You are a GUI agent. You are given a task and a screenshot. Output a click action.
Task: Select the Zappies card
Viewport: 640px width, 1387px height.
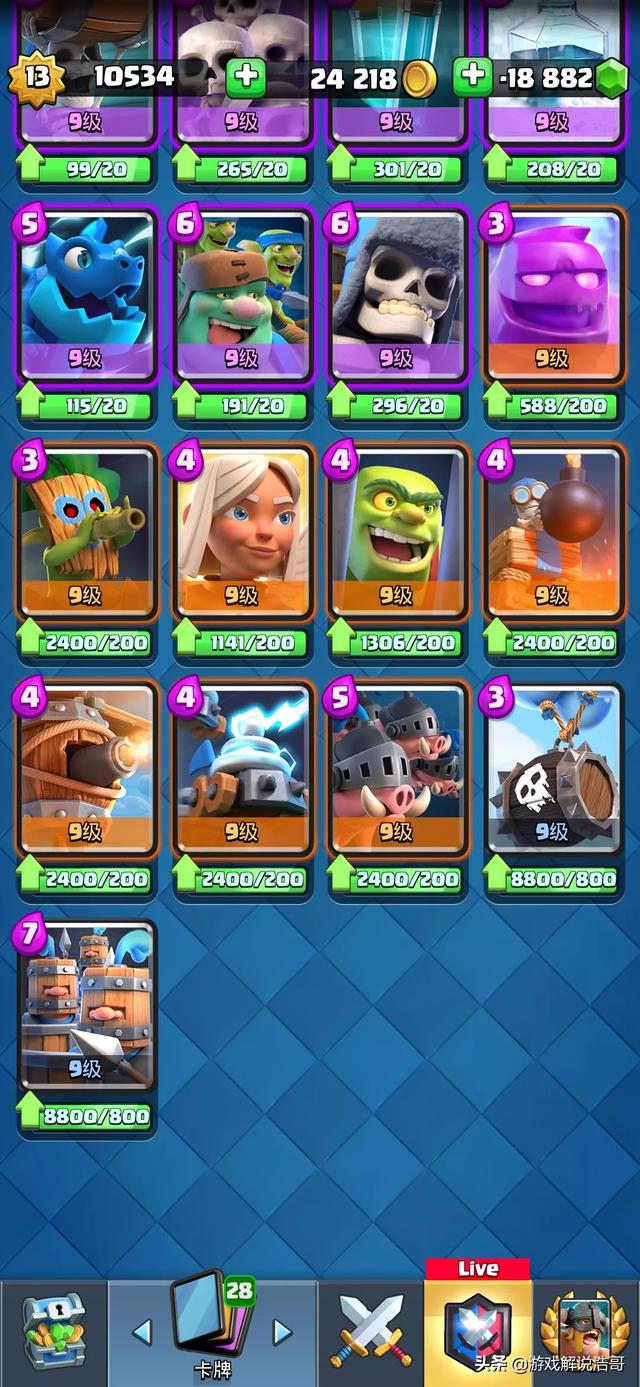pyautogui.click(x=242, y=768)
